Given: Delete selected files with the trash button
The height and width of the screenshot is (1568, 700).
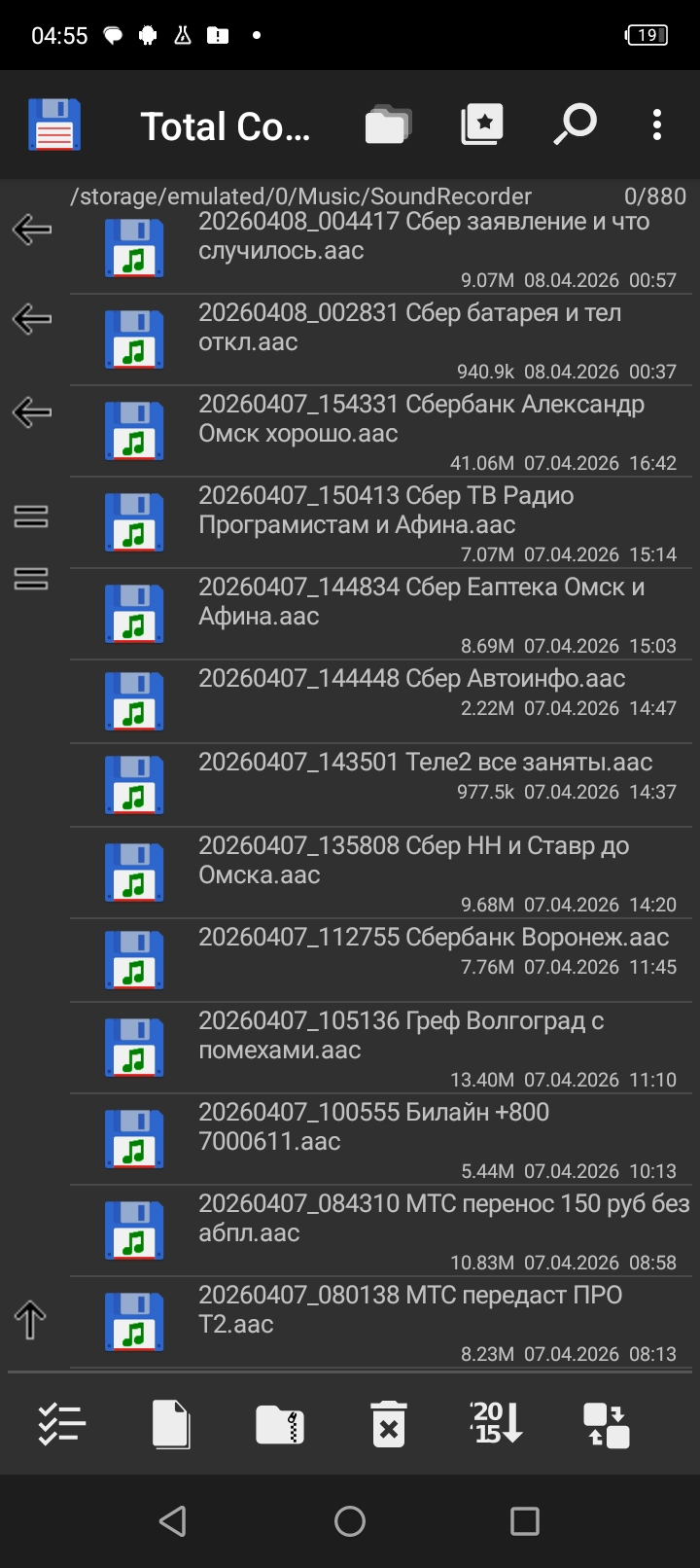Looking at the screenshot, I should coord(389,1425).
